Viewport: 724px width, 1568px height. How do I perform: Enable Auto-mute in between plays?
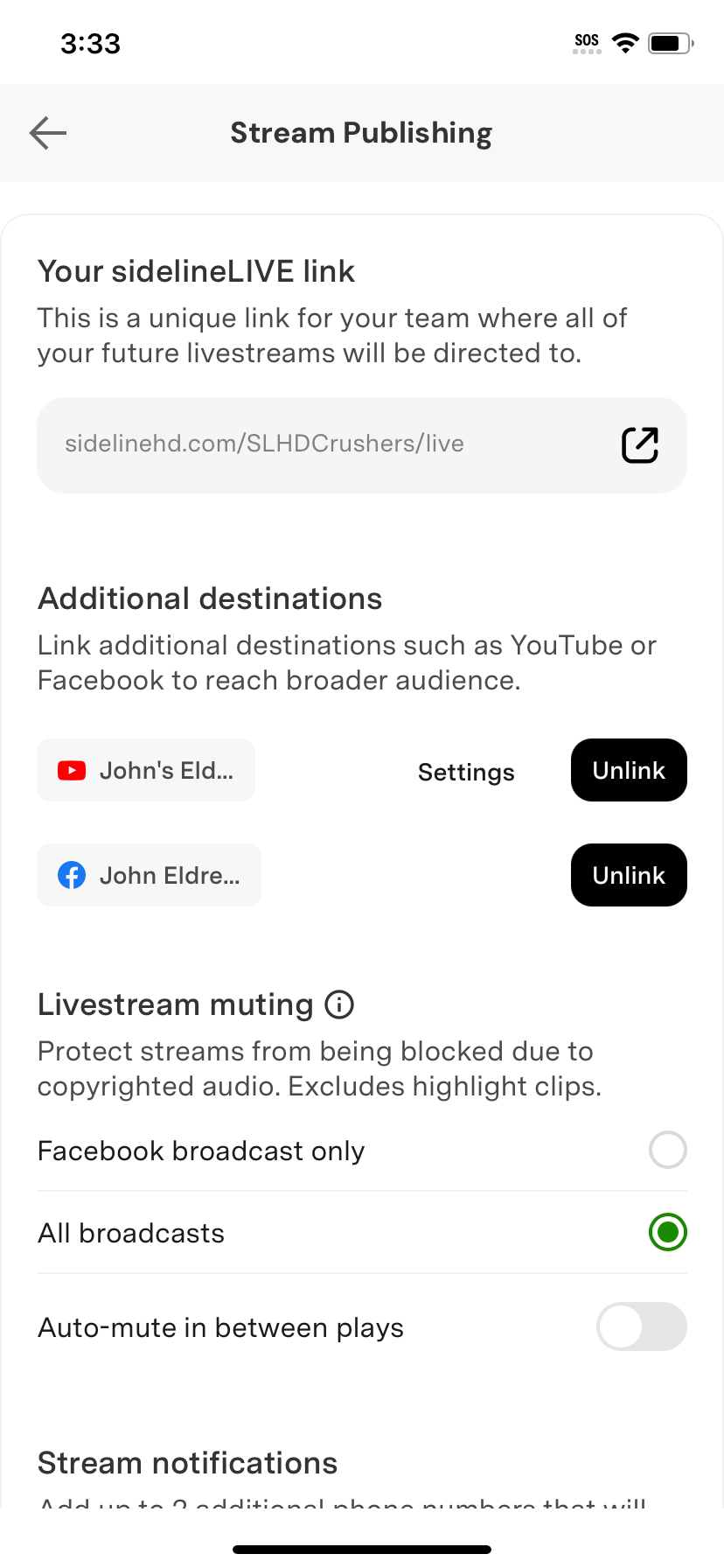coord(641,1326)
